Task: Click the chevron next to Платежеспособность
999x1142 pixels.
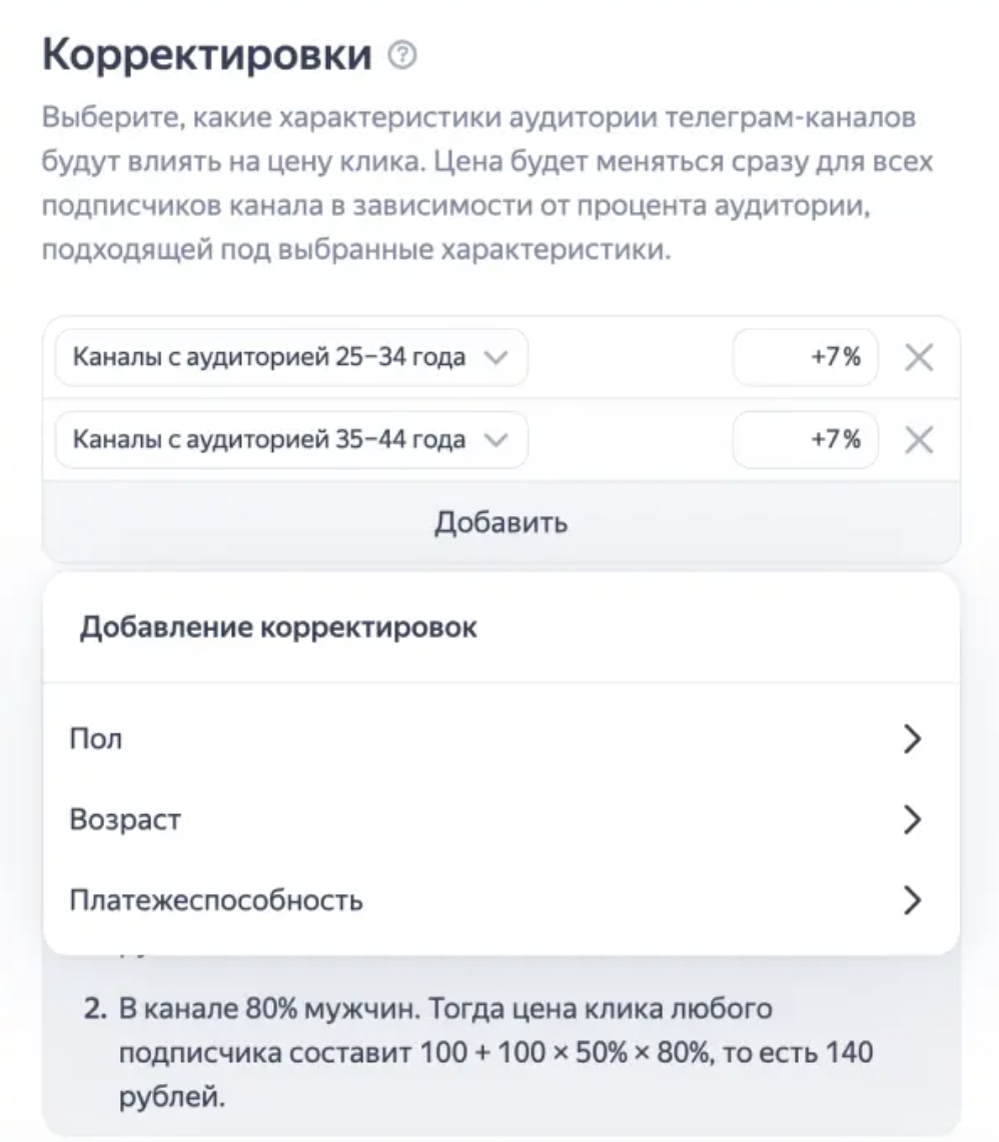Action: (x=912, y=901)
